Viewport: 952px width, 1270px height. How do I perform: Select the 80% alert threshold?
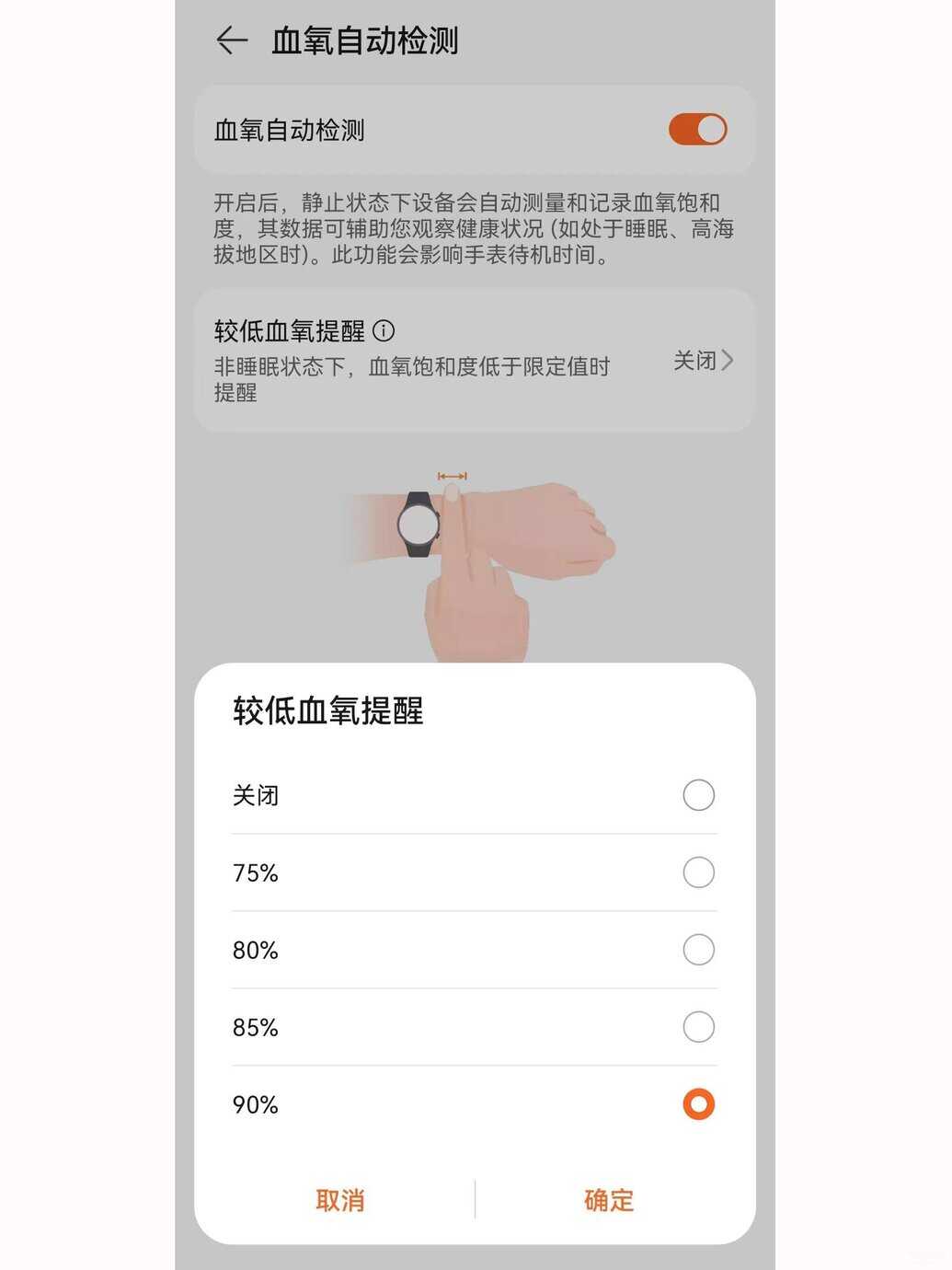tap(697, 950)
